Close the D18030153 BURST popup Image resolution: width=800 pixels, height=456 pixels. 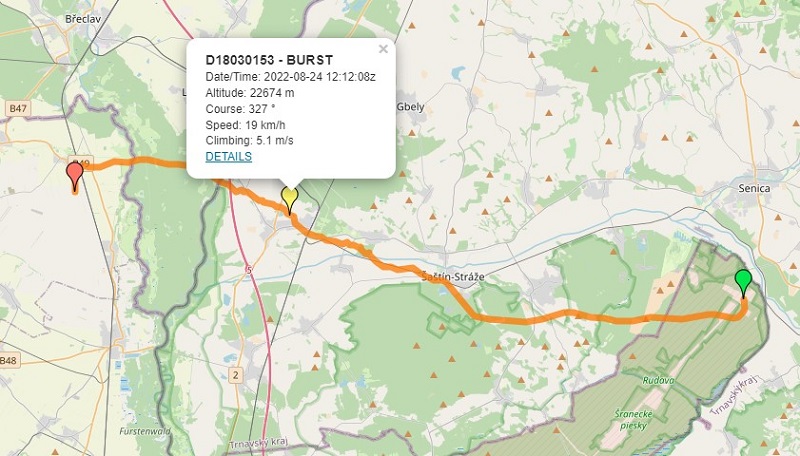pos(383,49)
